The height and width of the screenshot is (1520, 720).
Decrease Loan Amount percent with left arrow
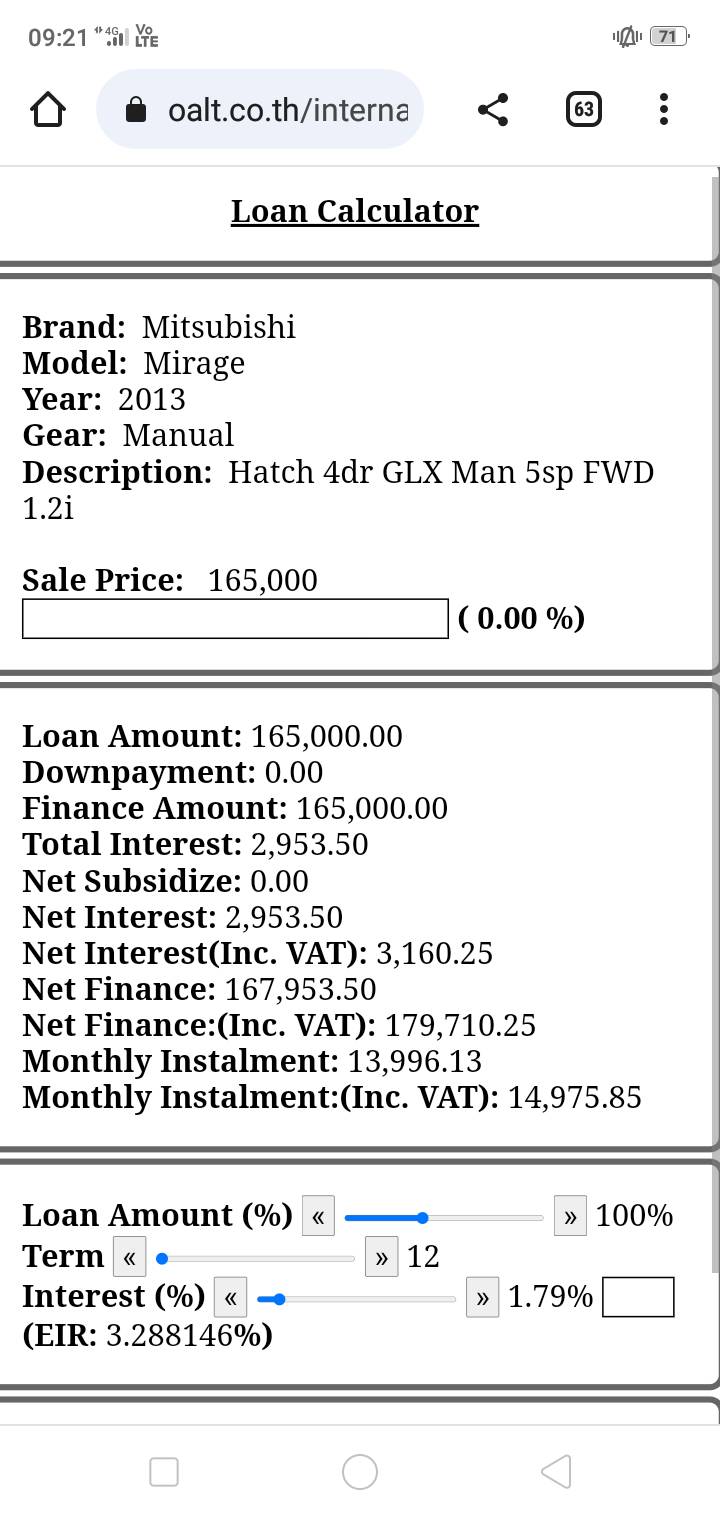(318, 1216)
